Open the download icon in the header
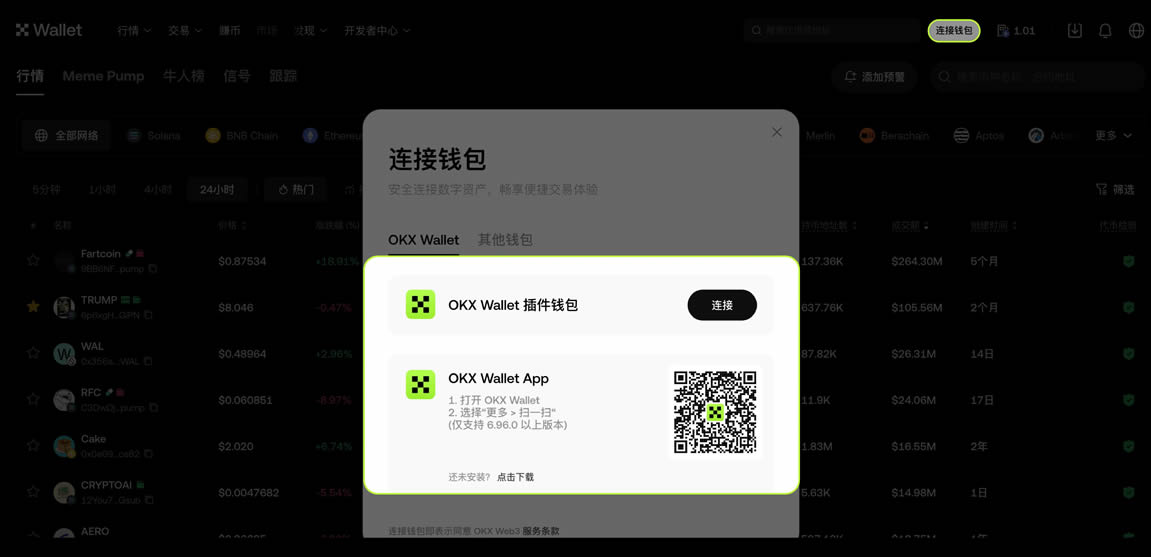 [1074, 31]
